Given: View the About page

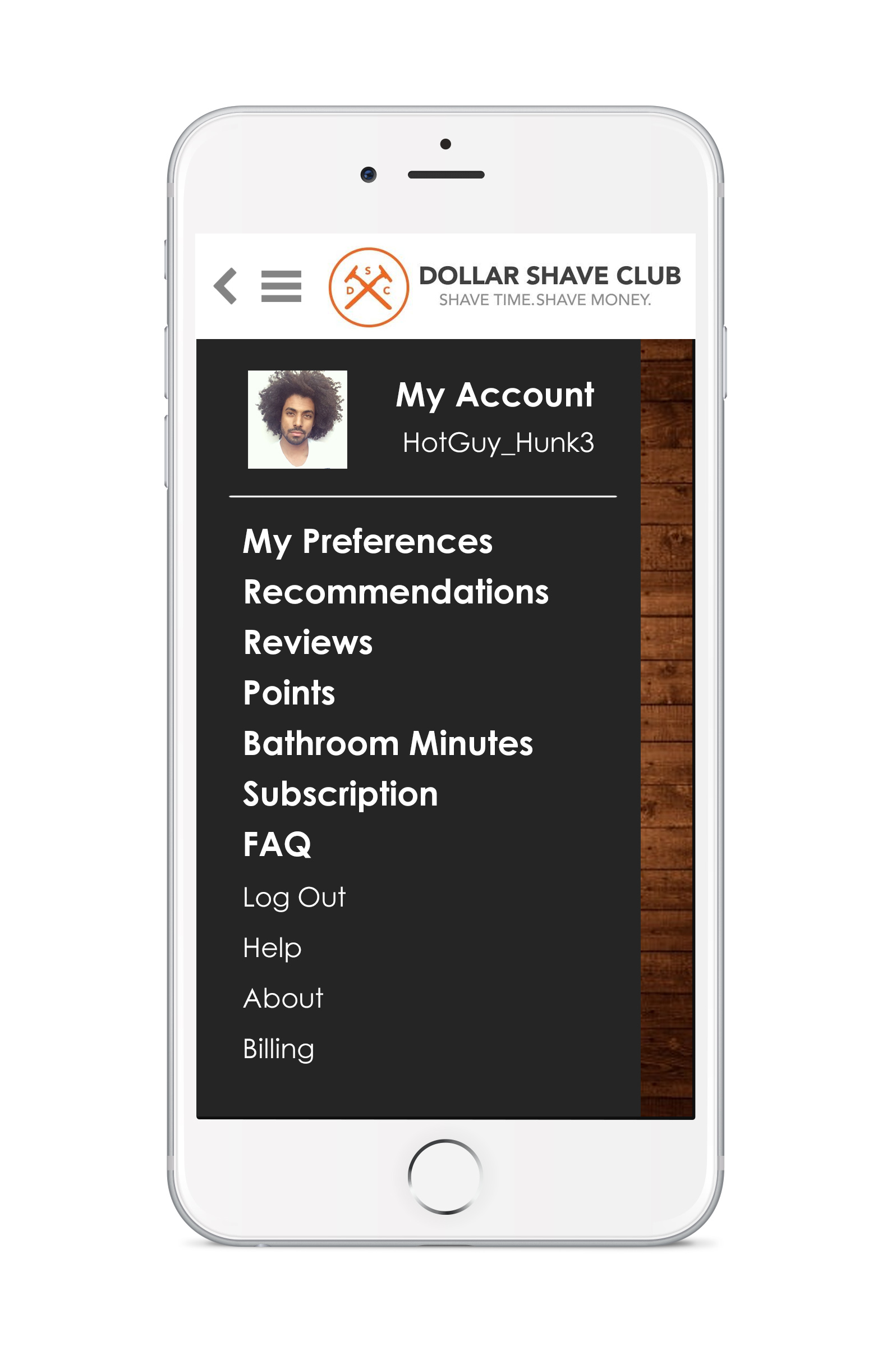Looking at the screenshot, I should [283, 998].
